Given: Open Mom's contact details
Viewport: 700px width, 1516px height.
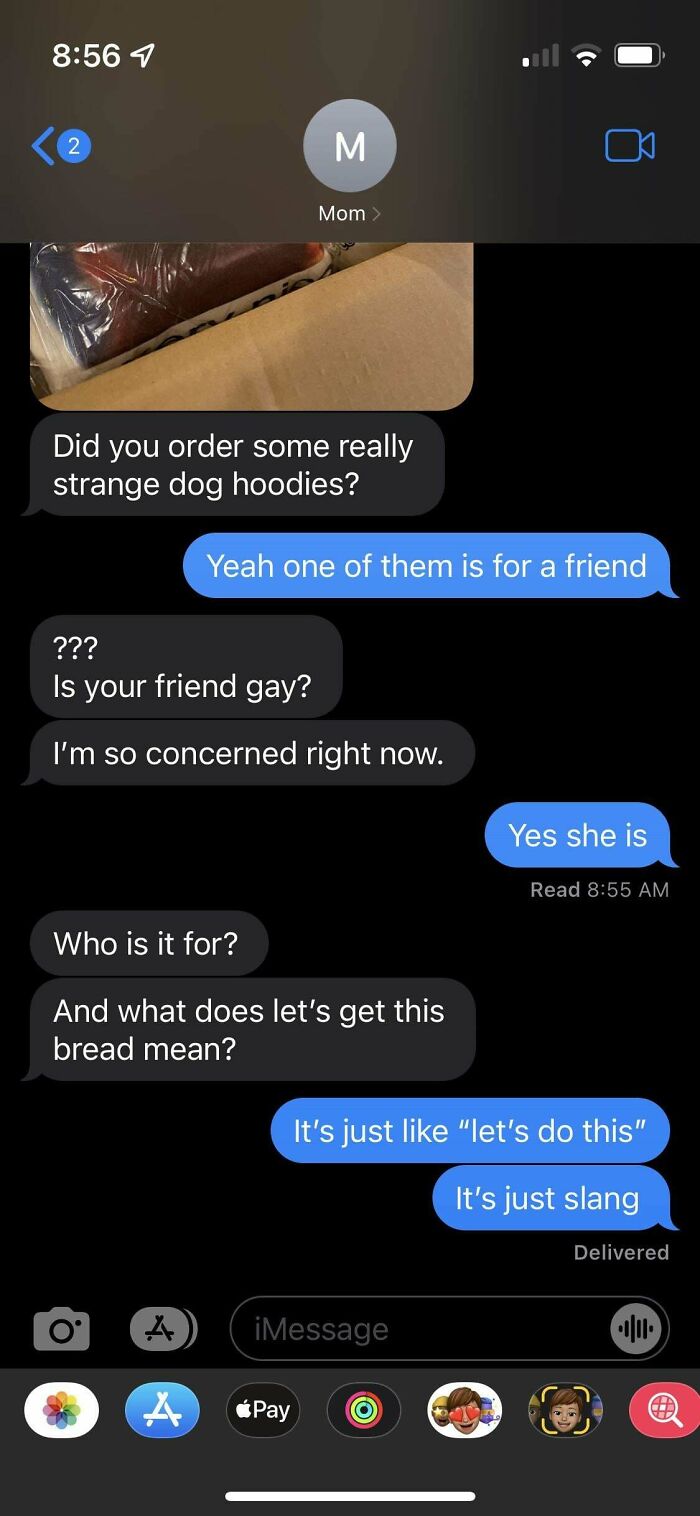Looking at the screenshot, I should 349,162.
